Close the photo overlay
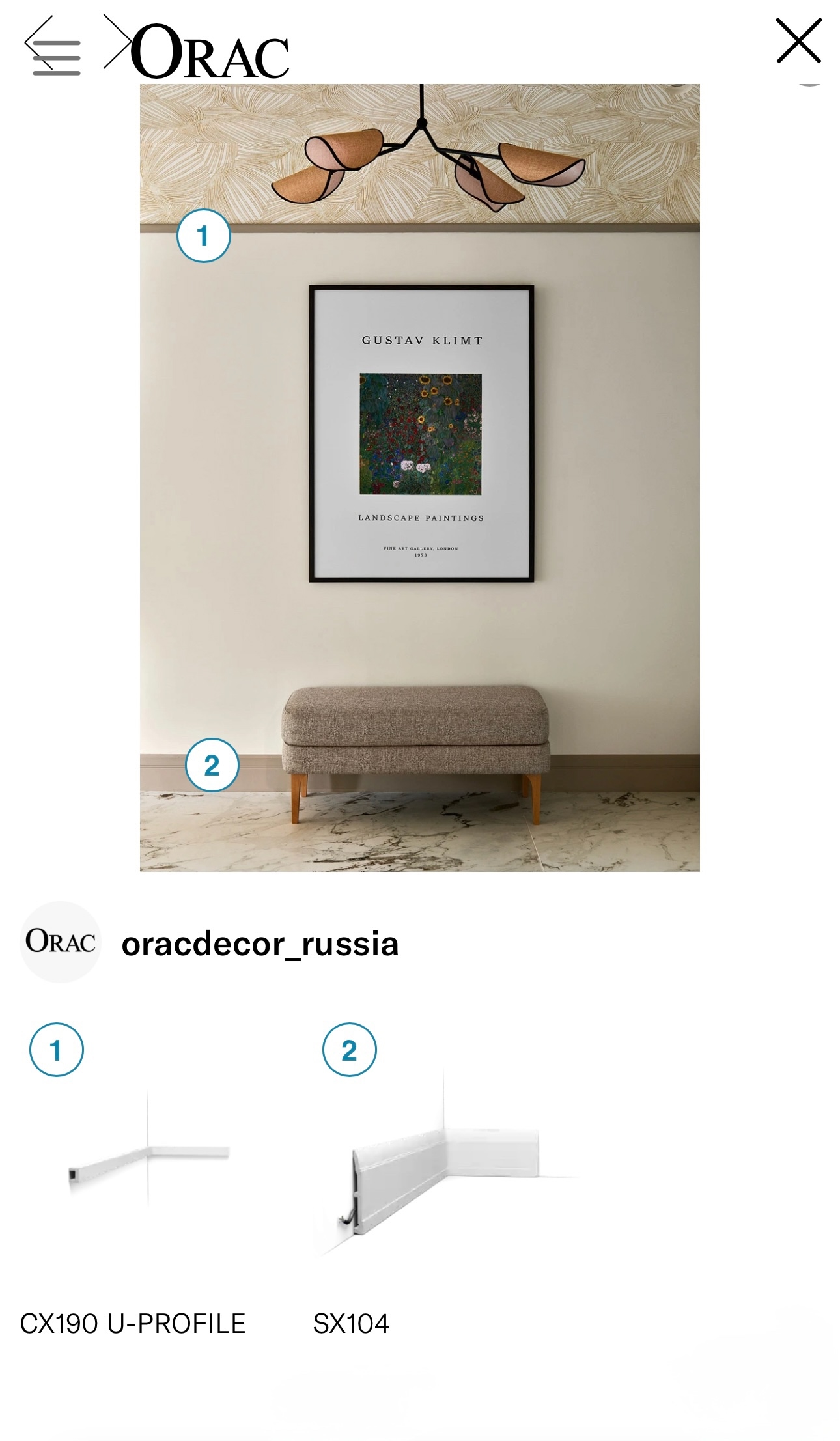The image size is (840, 1441). 798,41
